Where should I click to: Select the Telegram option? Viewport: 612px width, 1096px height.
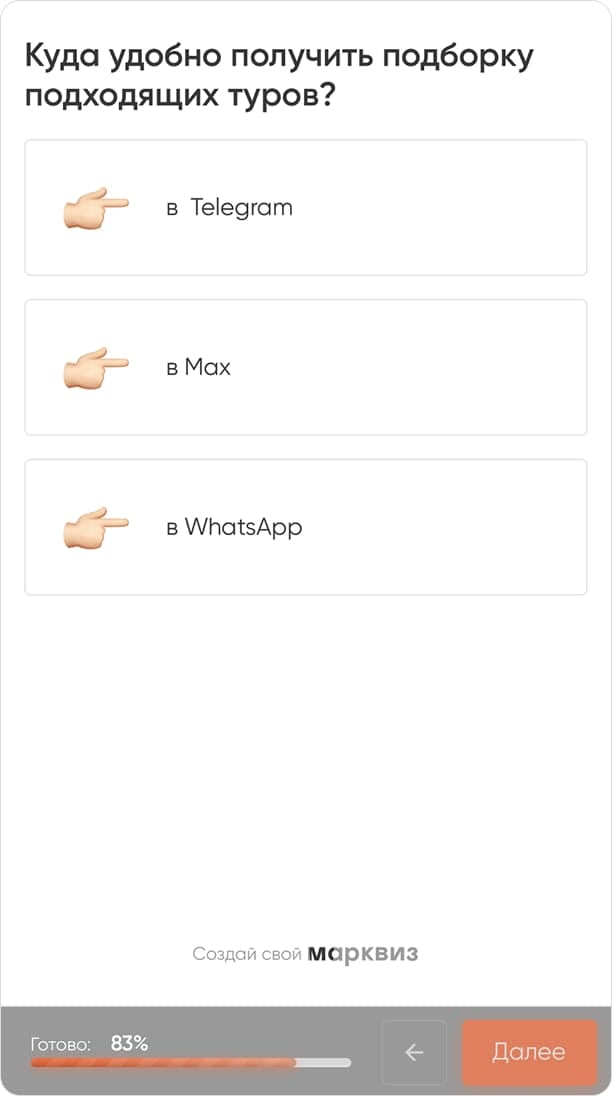[x=306, y=208]
